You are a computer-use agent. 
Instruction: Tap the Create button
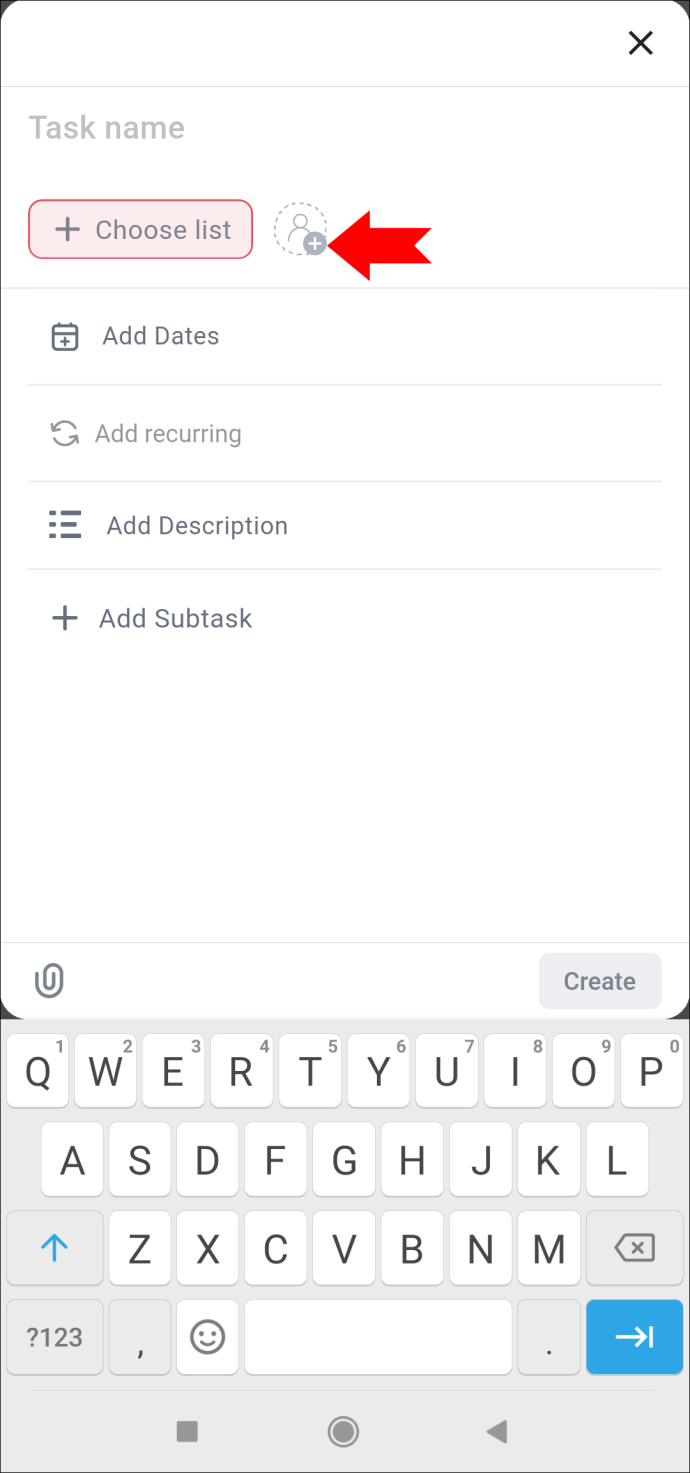click(x=600, y=981)
